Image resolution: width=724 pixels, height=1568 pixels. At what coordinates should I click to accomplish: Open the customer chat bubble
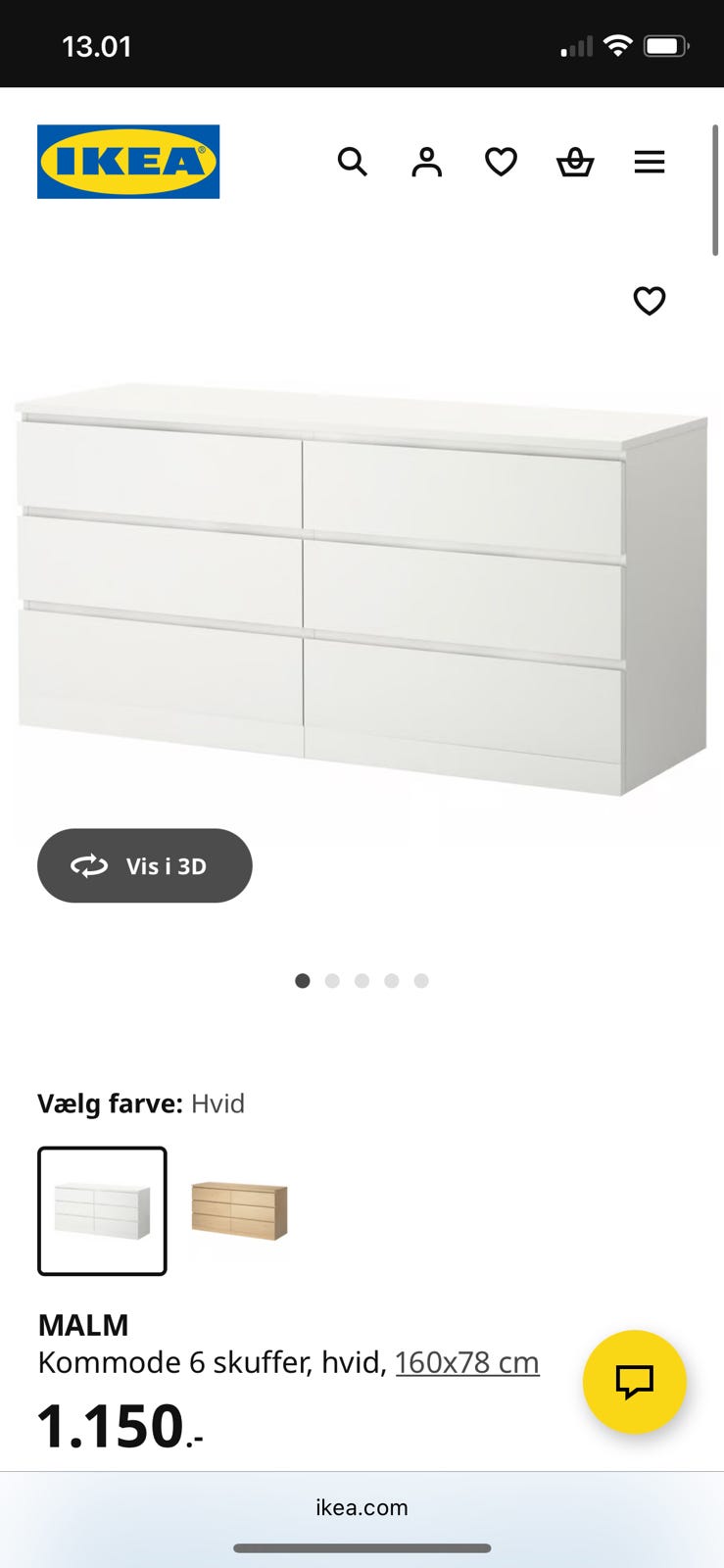[x=634, y=1382]
